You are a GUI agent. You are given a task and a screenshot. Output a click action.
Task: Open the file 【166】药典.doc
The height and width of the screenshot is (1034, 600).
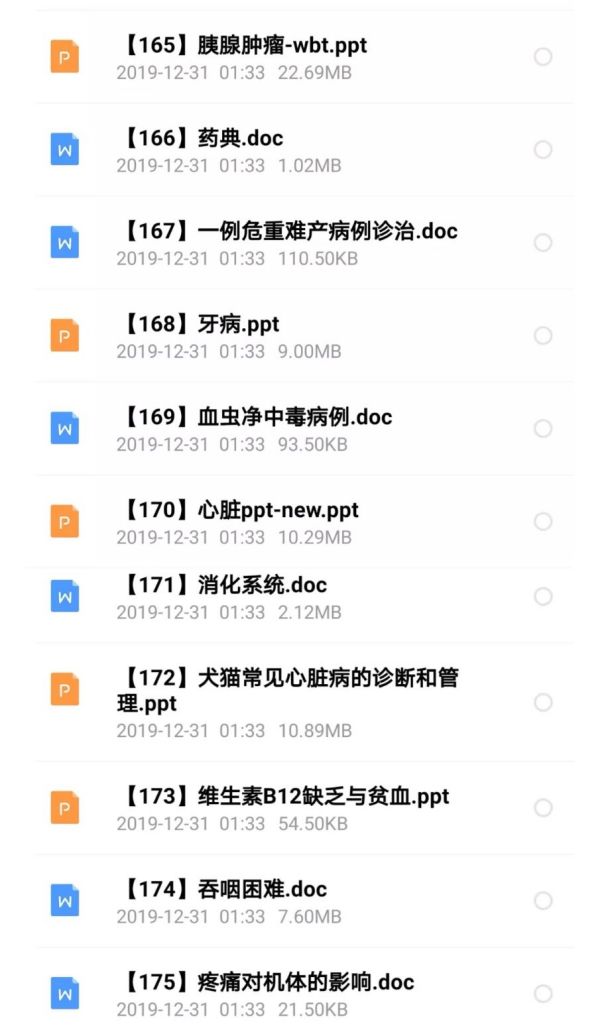click(x=303, y=150)
